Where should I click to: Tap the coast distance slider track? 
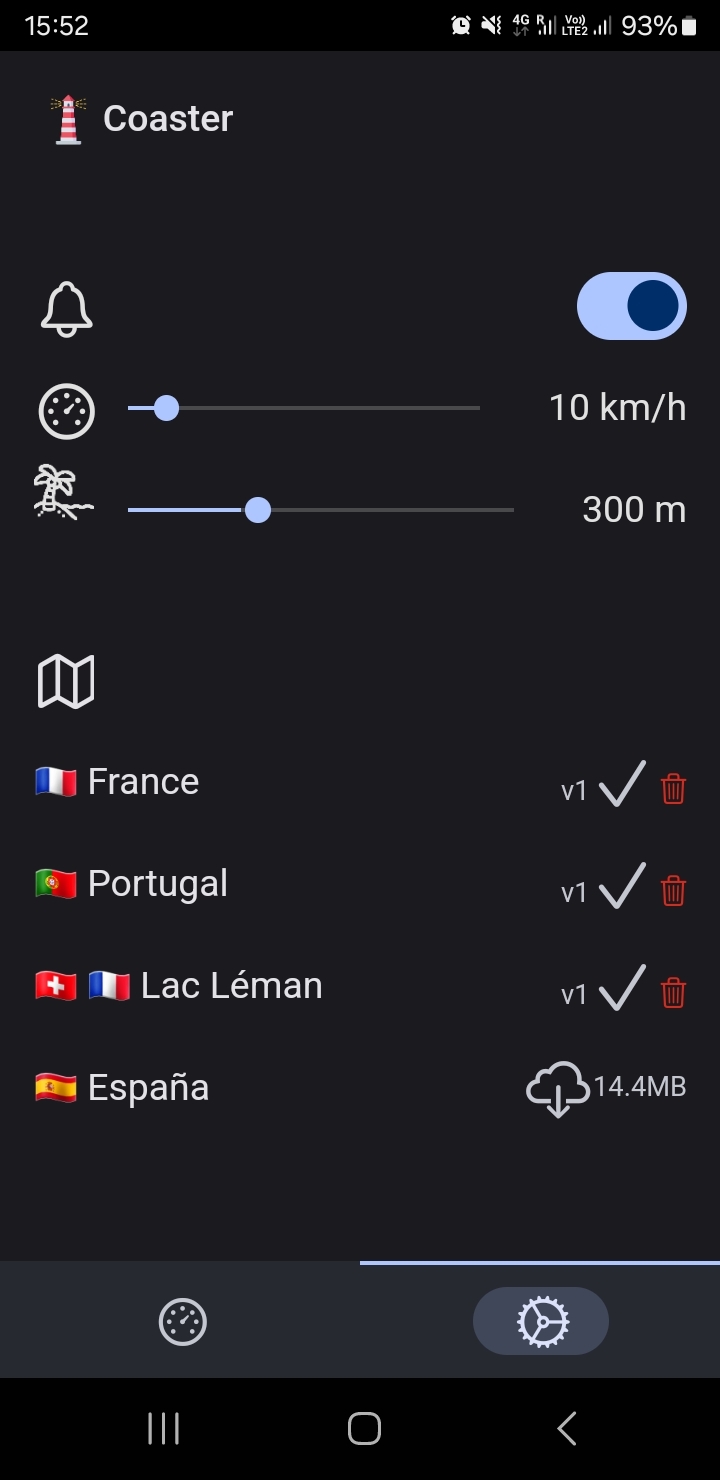tap(321, 510)
